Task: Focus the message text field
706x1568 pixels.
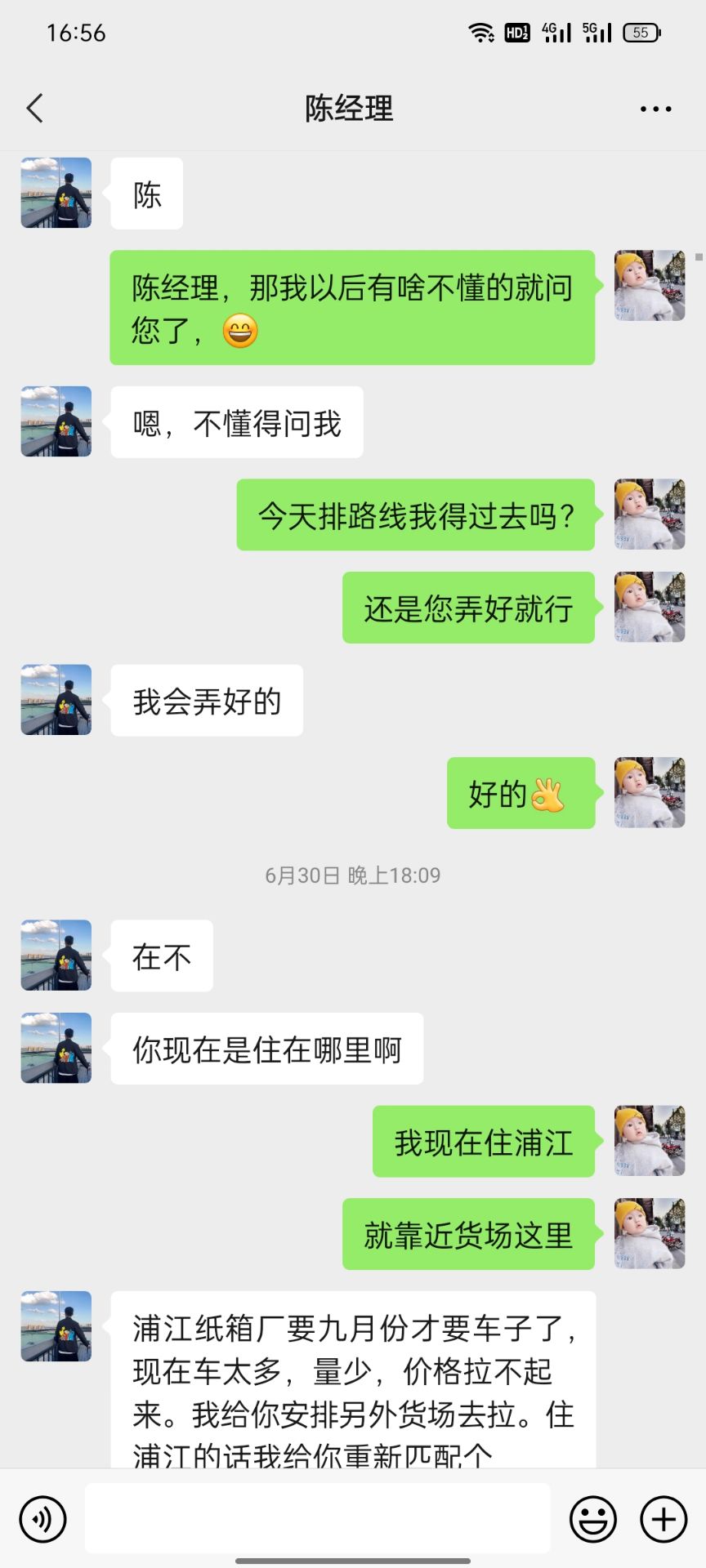Action: (317, 1518)
